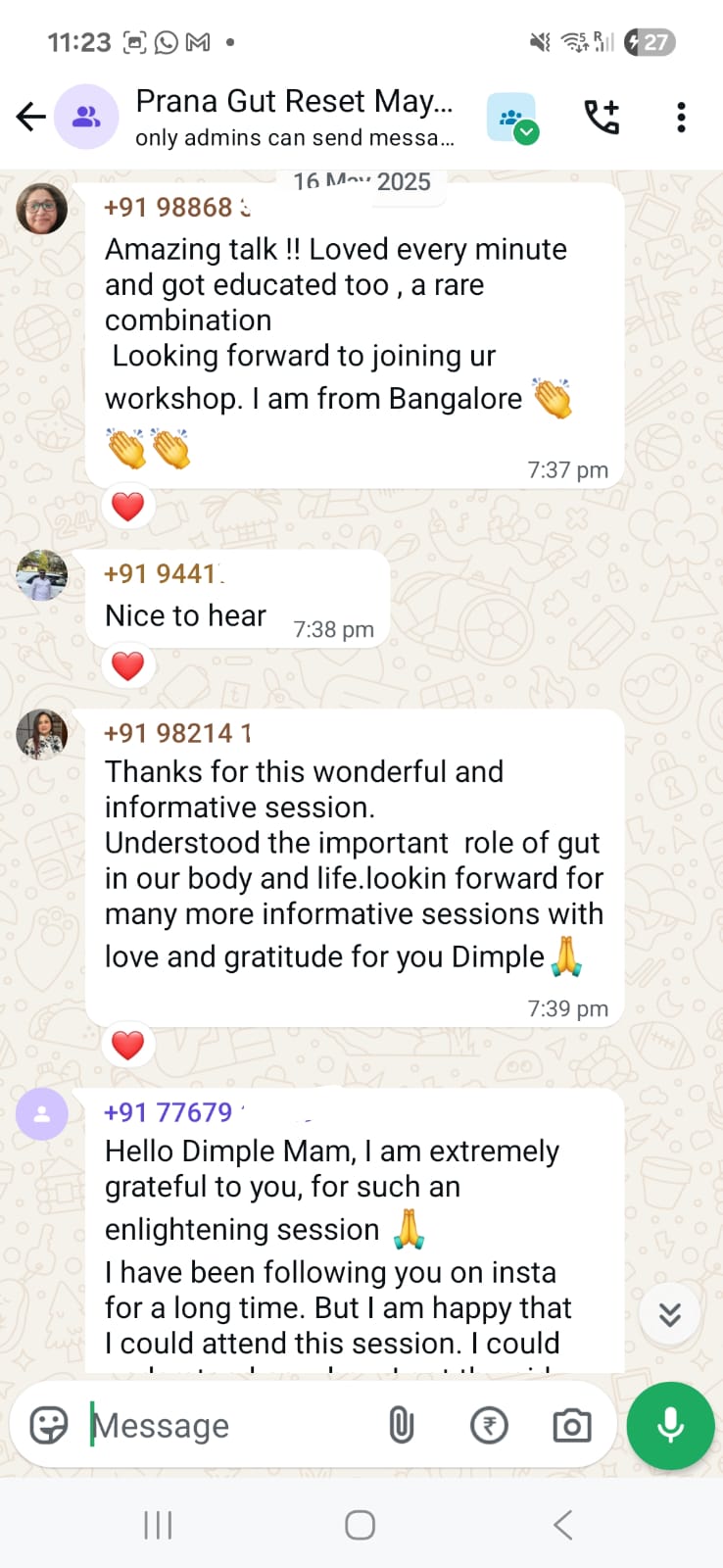Image resolution: width=723 pixels, height=1568 pixels.
Task: Record a voice message
Action: [671, 1426]
